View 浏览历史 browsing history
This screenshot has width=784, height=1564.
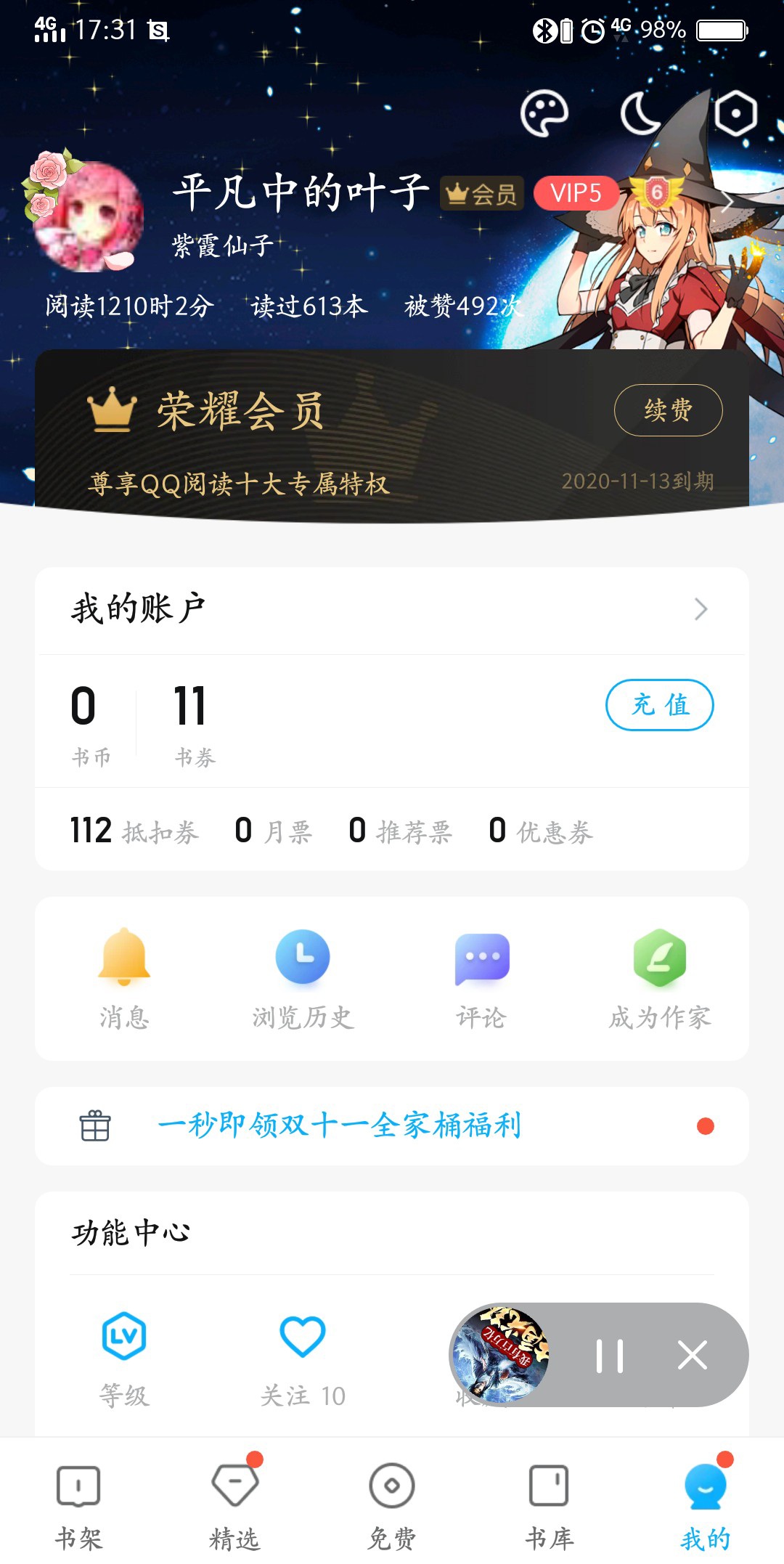pos(303,977)
